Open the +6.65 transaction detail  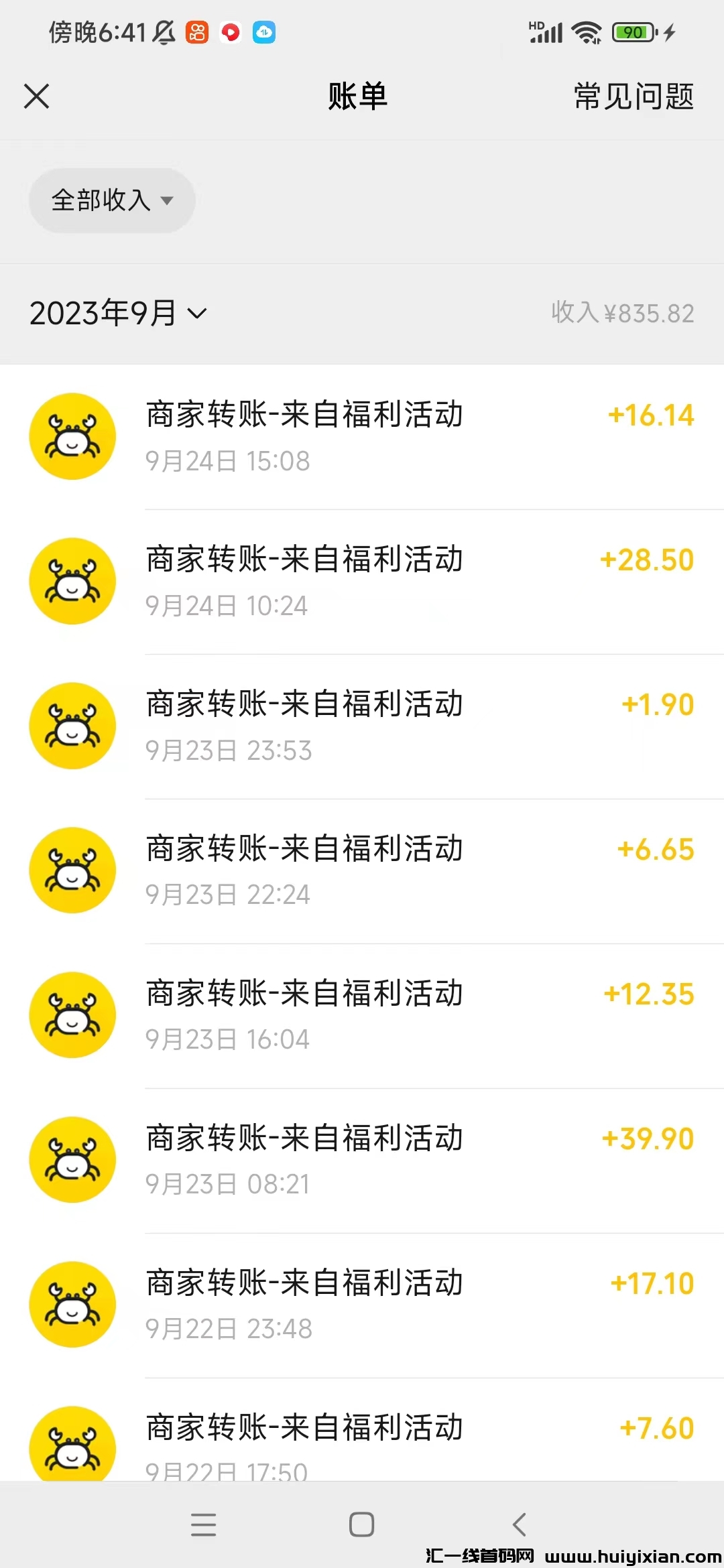362,870
